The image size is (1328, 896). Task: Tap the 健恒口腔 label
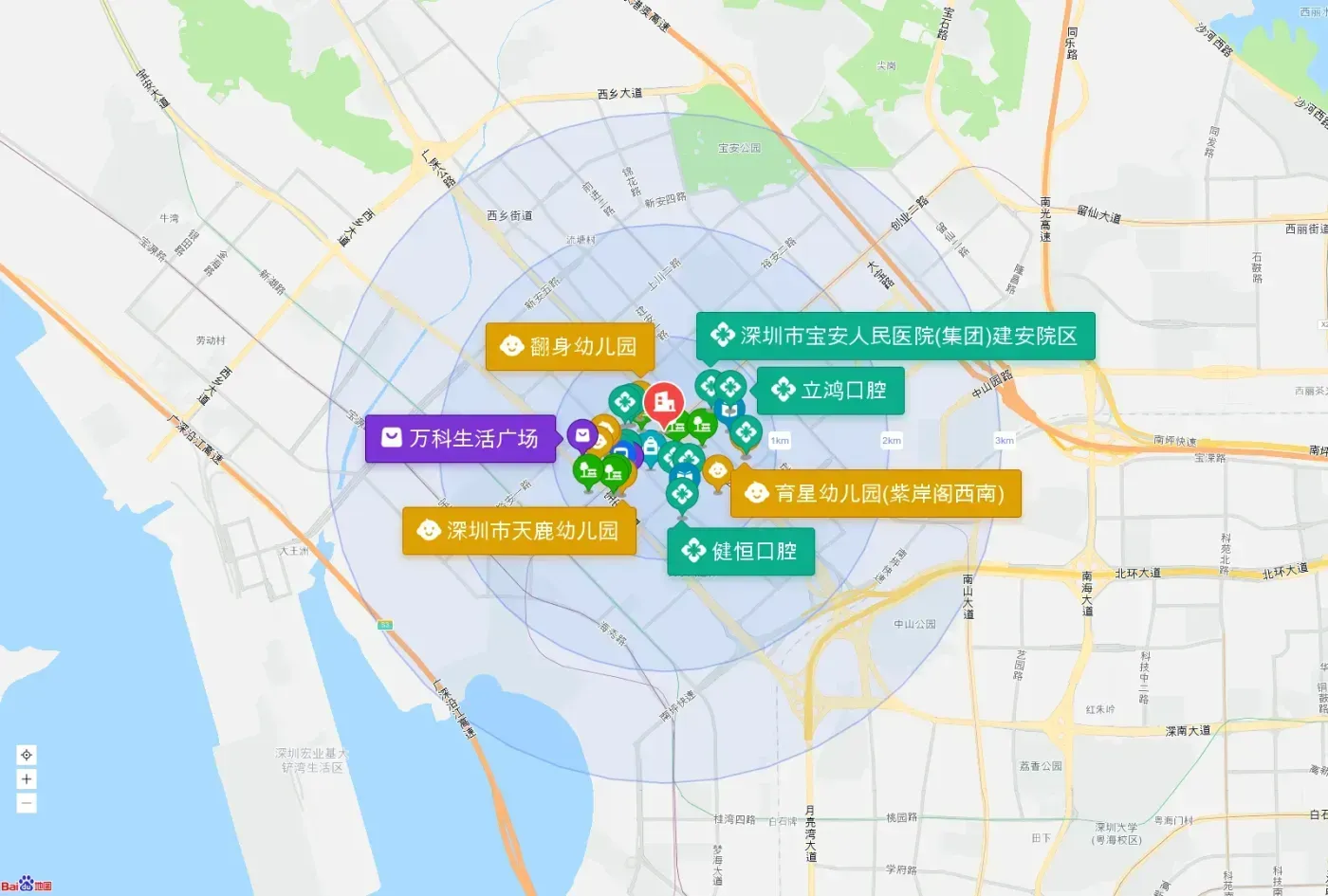pyautogui.click(x=741, y=551)
